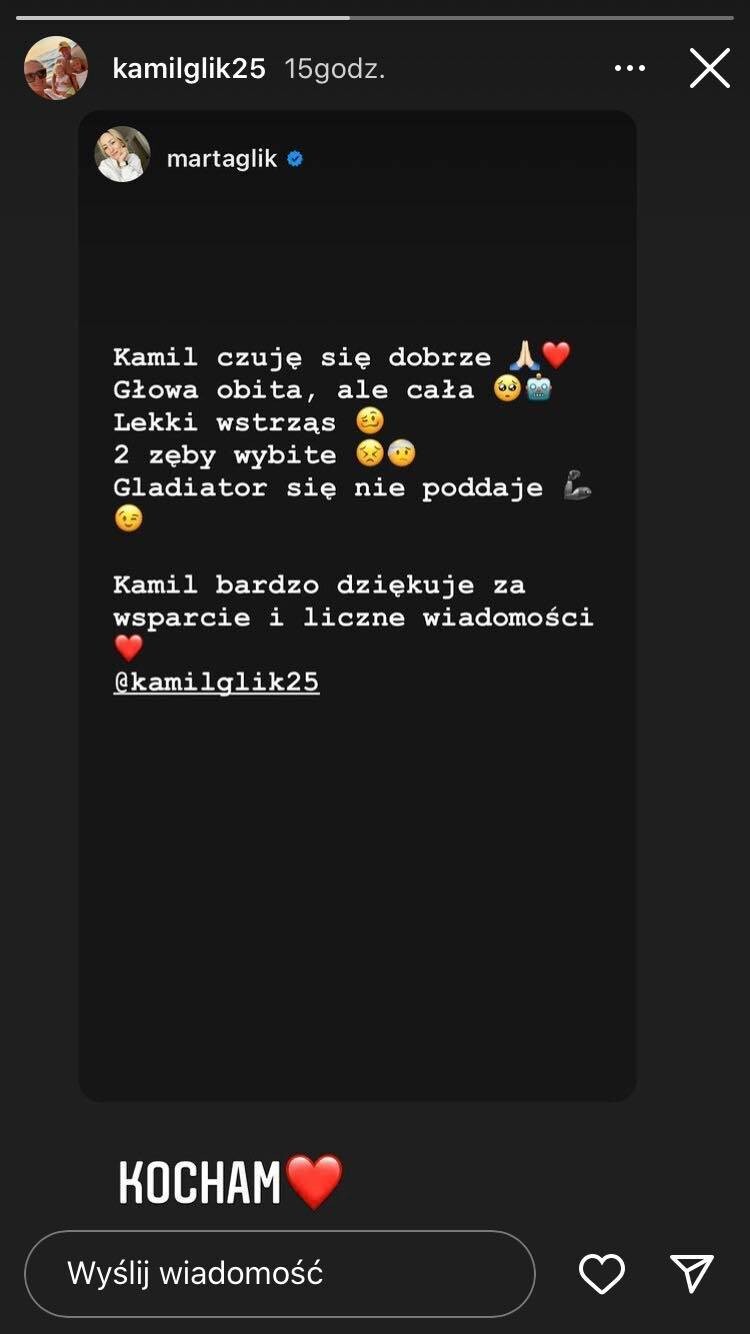Open kamilglik25's profile picture
Image resolution: width=750 pixels, height=1334 pixels.
(x=56, y=68)
